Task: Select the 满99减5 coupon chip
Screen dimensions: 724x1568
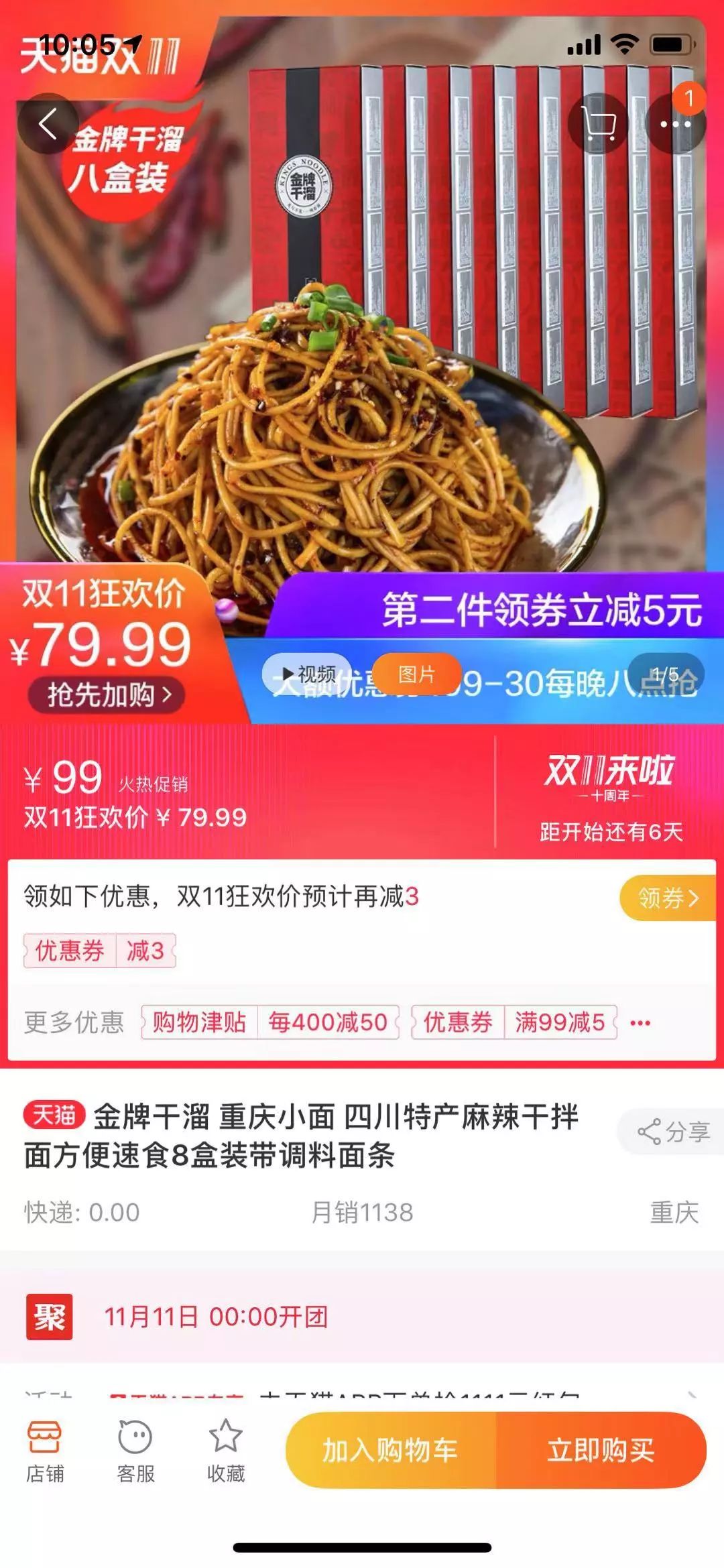Action: (x=560, y=1022)
